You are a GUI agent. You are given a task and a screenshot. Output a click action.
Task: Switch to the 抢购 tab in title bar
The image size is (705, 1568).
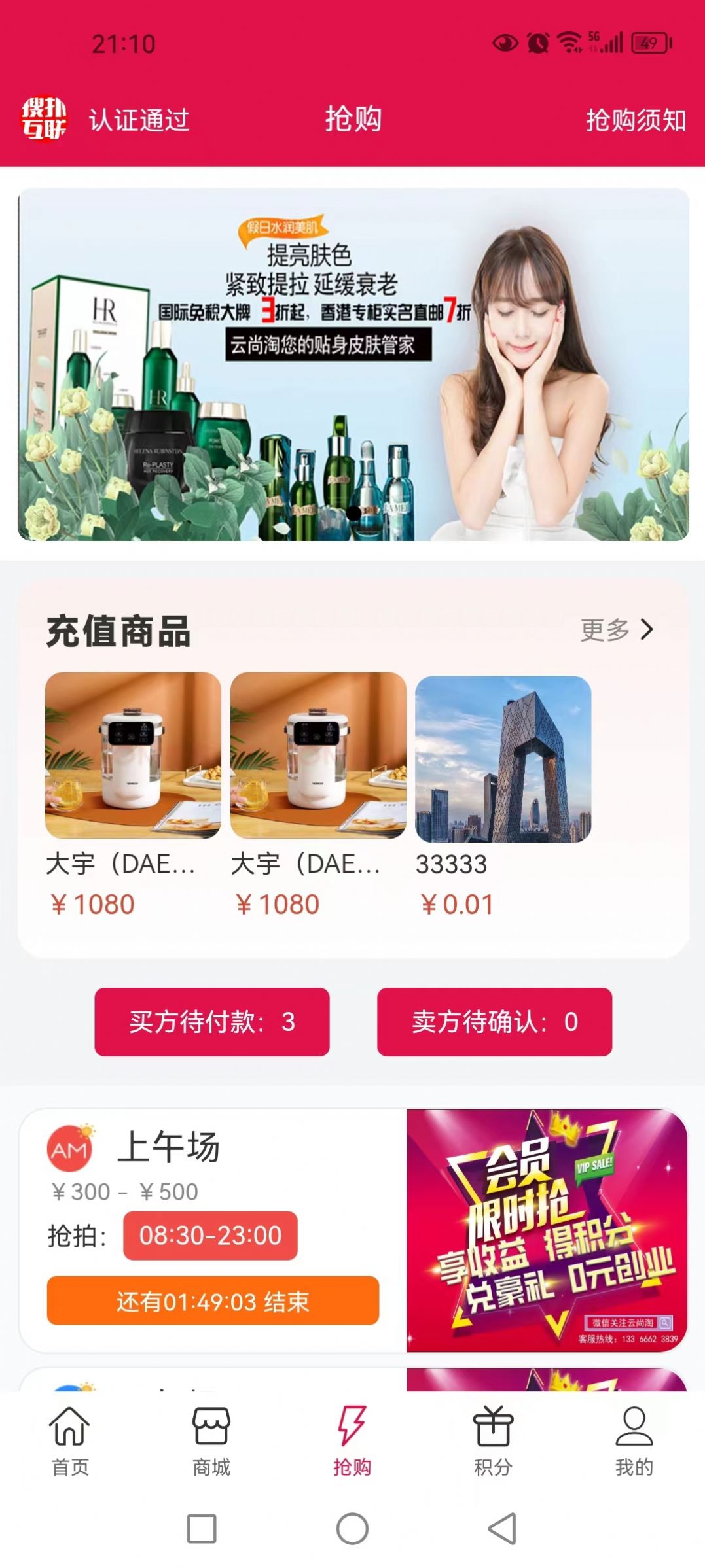pos(352,120)
